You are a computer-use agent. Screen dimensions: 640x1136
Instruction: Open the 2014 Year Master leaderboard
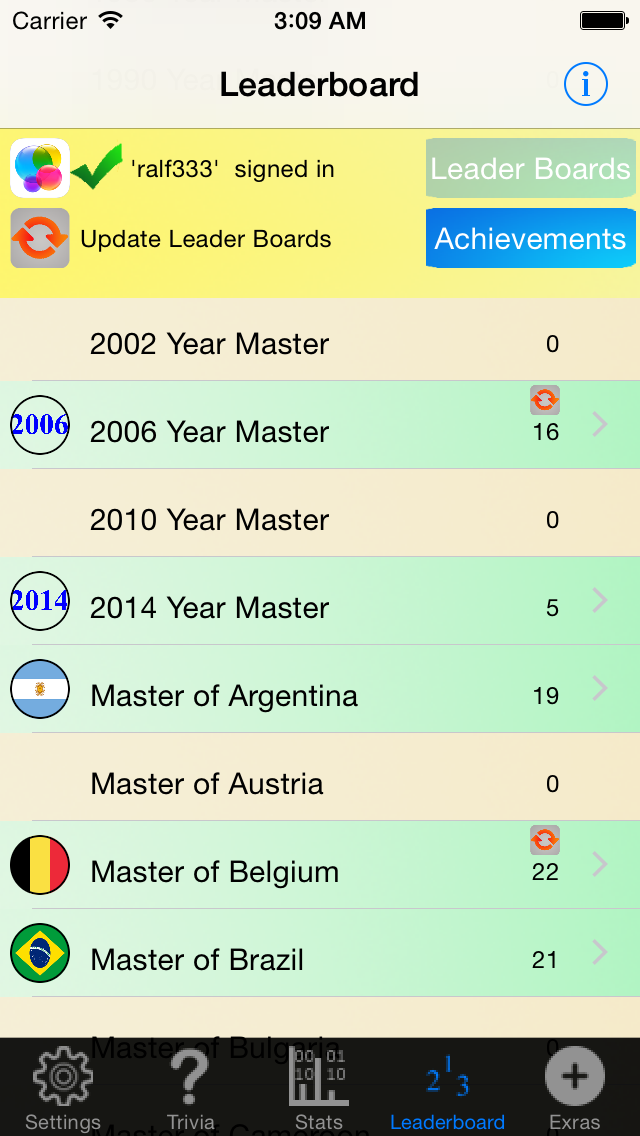tap(320, 601)
